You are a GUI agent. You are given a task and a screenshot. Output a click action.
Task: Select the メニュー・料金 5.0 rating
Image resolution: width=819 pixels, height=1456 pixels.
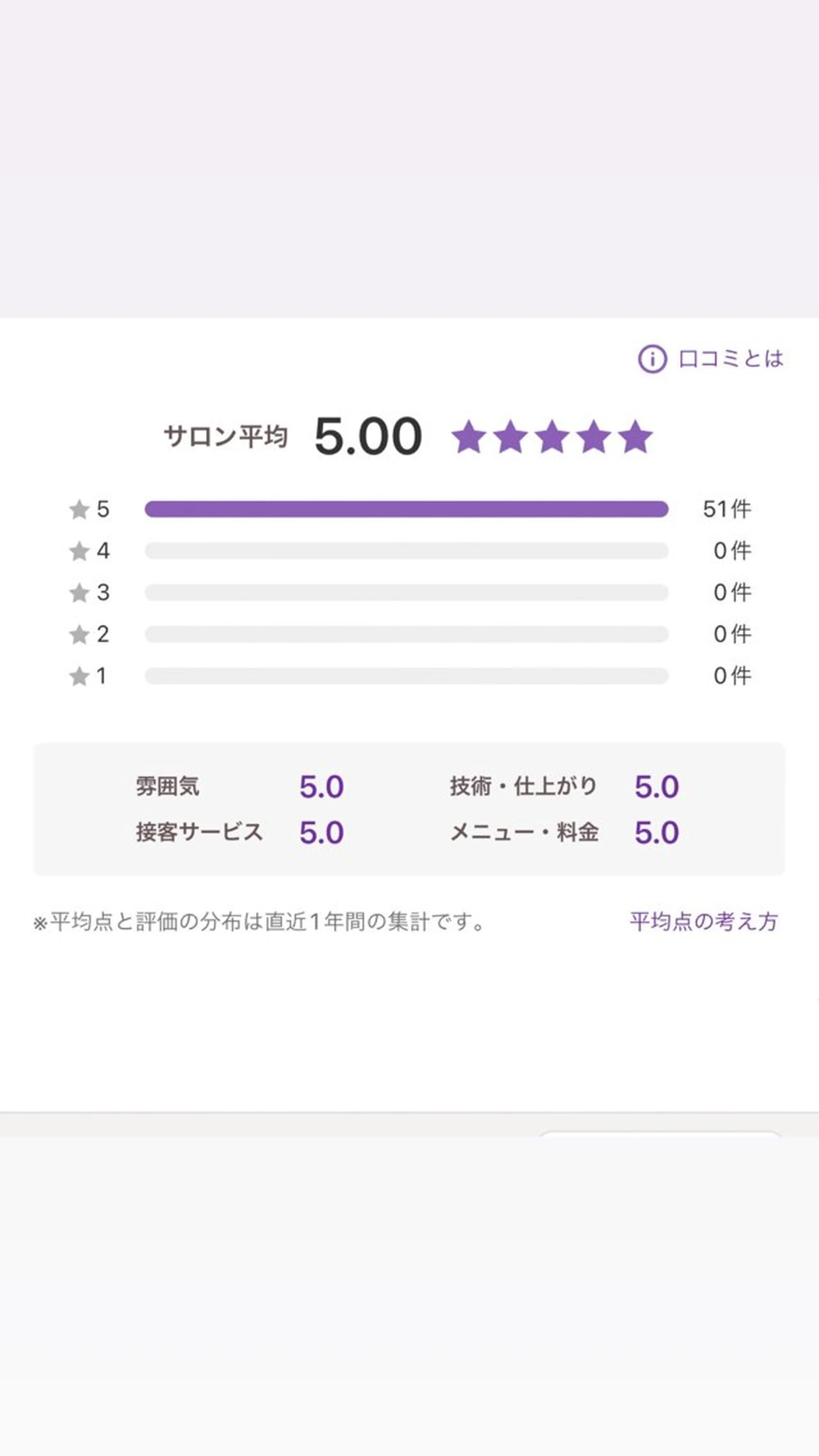[x=657, y=831]
